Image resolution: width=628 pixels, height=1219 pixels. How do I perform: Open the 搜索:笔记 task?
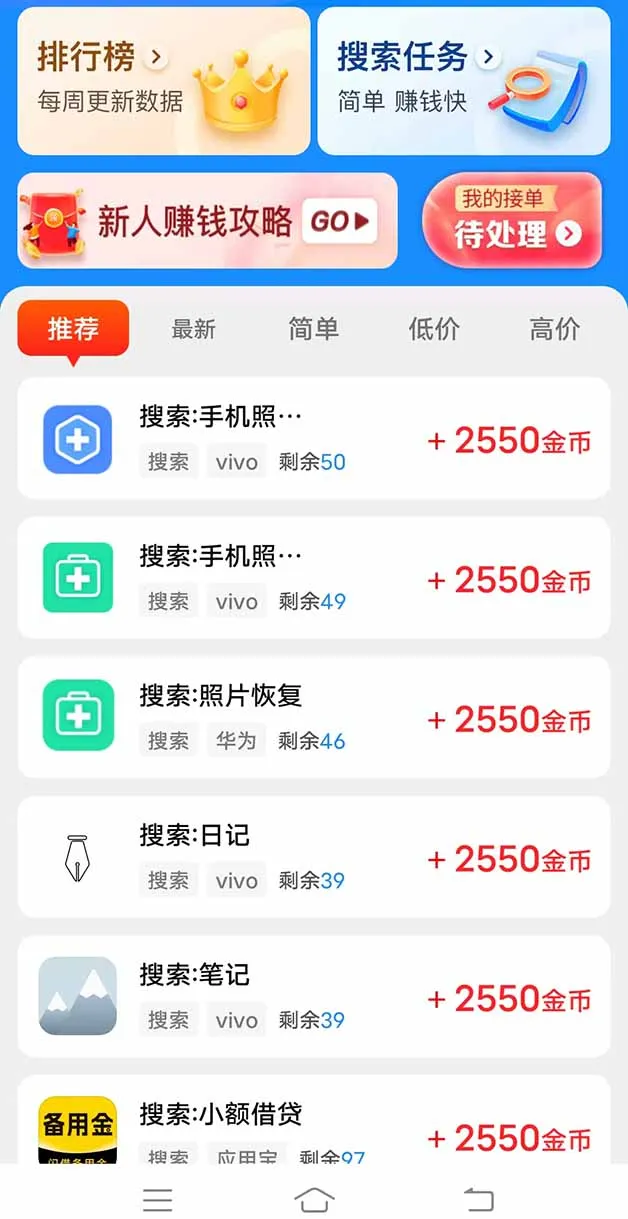[x=313, y=996]
